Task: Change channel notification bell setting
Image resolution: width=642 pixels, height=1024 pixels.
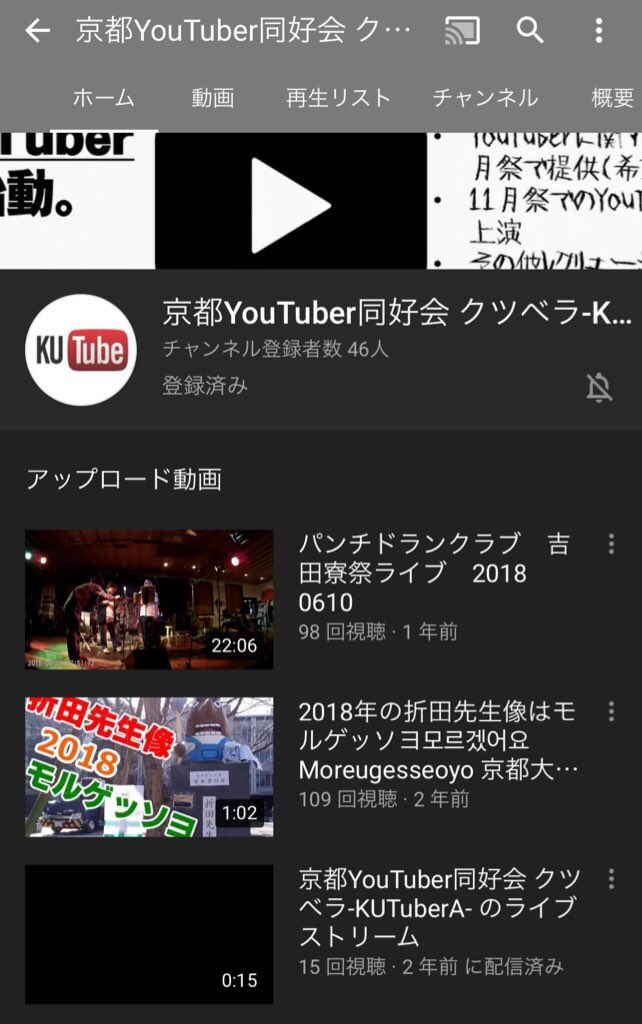Action: [x=599, y=387]
